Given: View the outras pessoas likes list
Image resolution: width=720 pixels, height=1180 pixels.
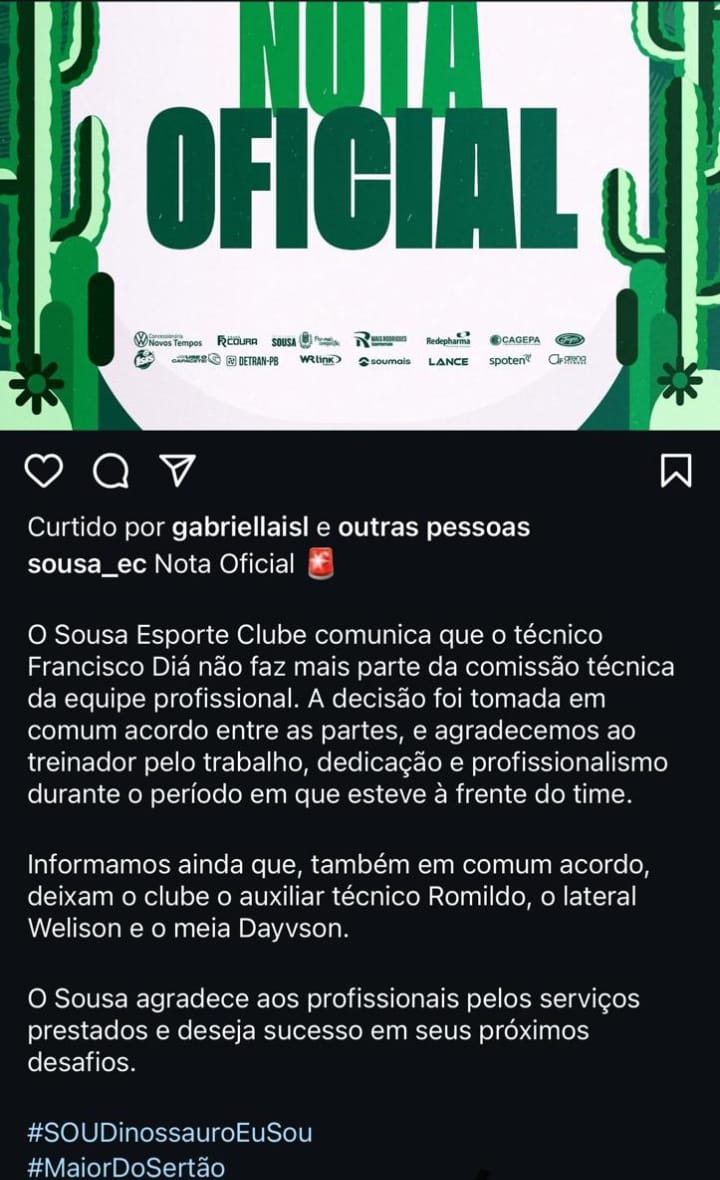Looking at the screenshot, I should 433,526.
